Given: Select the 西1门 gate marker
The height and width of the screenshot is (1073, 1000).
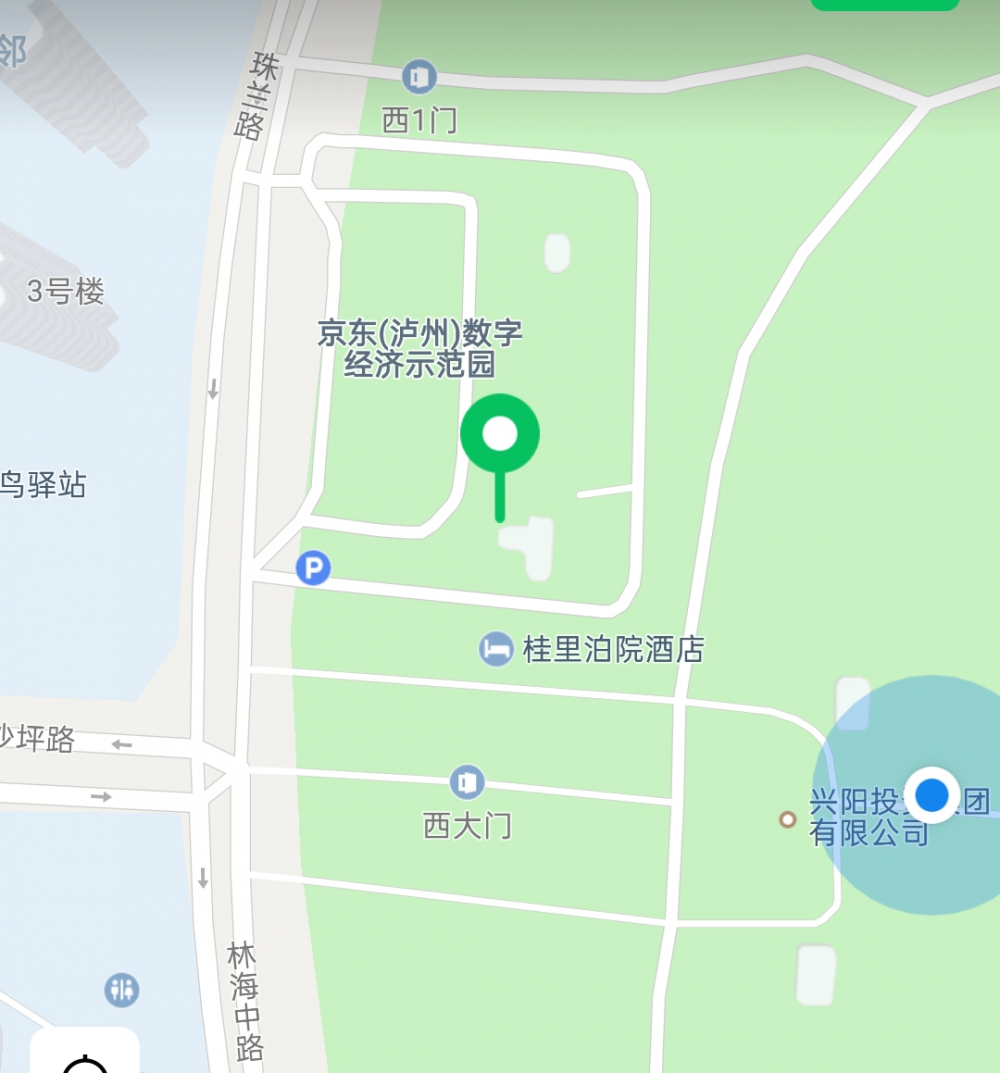Looking at the screenshot, I should (419, 76).
